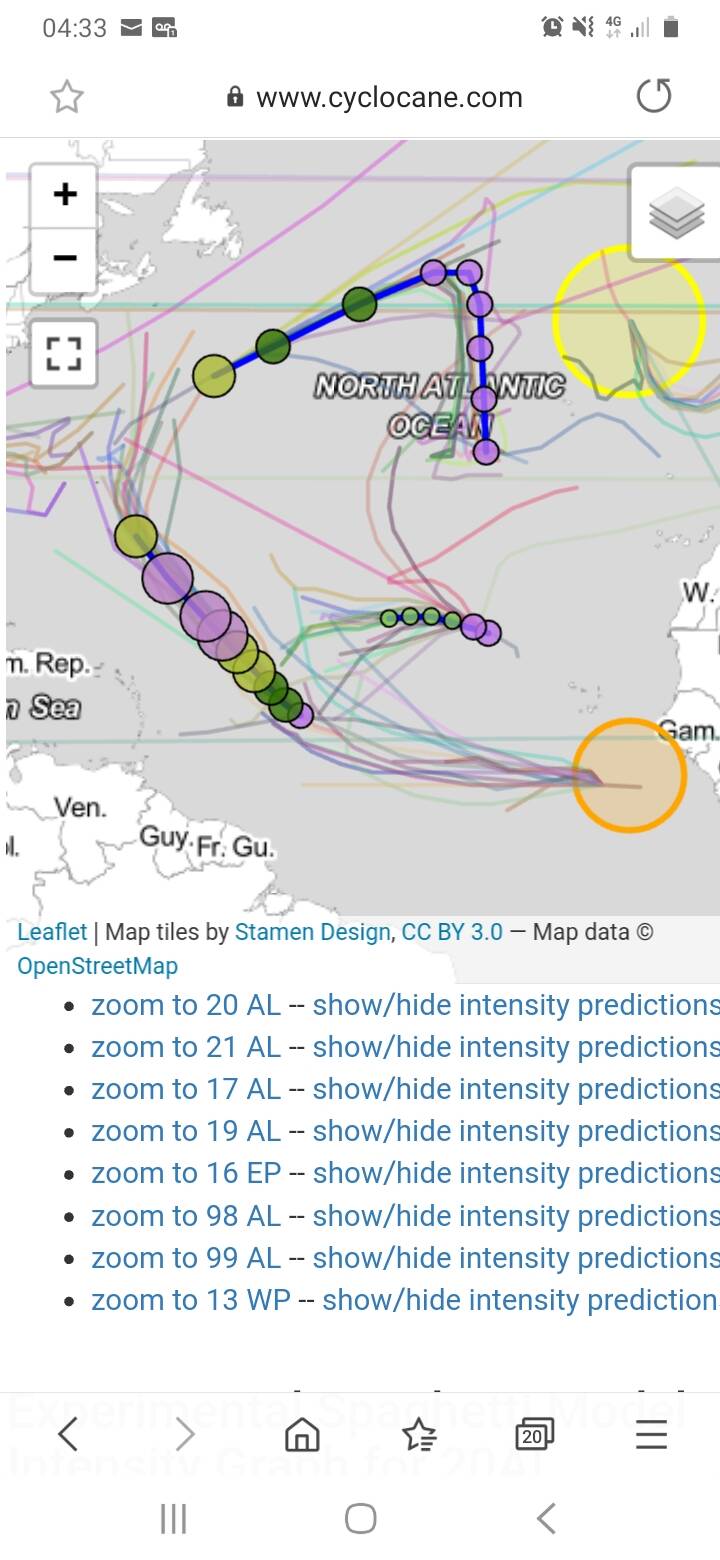Zoom to 13 WP storm
Image resolution: width=720 pixels, height=1560 pixels.
click(191, 1300)
